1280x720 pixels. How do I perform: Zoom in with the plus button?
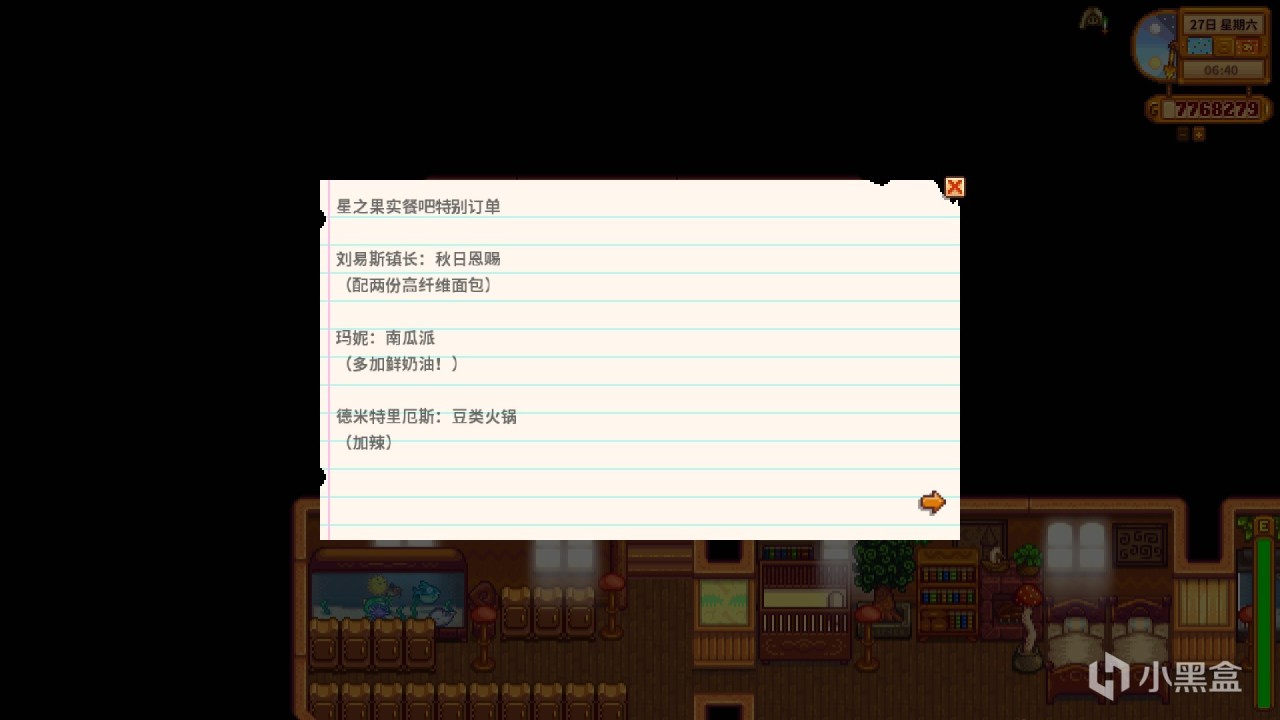1199,134
